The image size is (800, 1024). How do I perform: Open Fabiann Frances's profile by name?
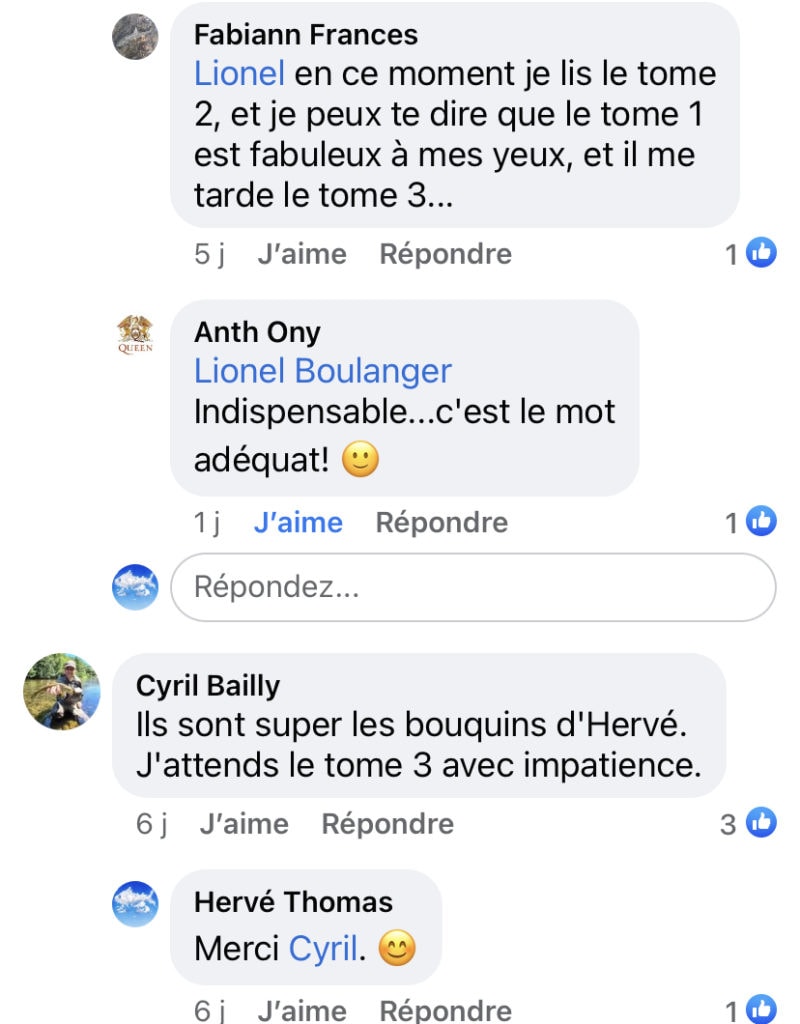coord(306,35)
